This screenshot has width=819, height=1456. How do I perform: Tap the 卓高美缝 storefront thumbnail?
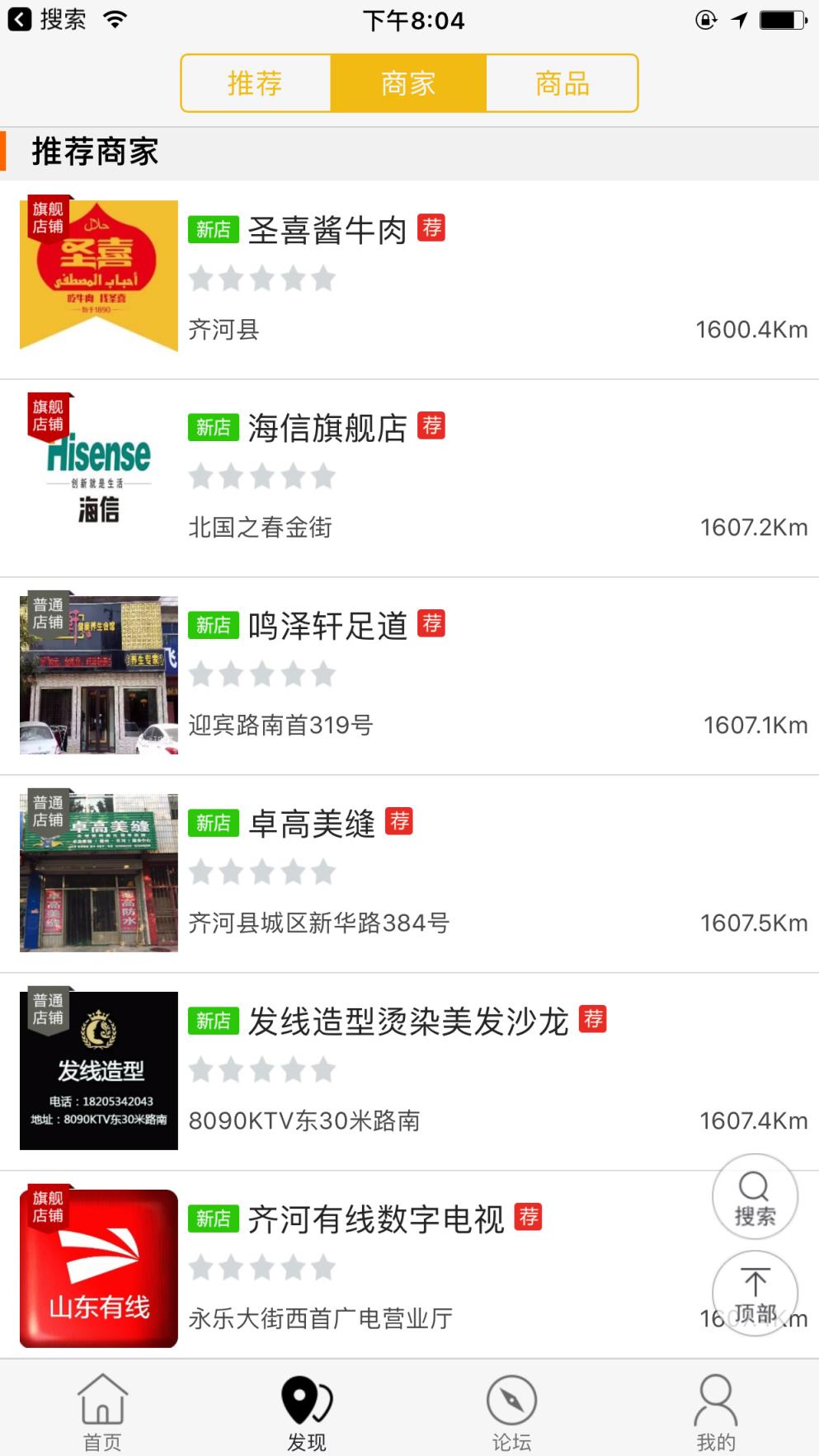[97, 872]
